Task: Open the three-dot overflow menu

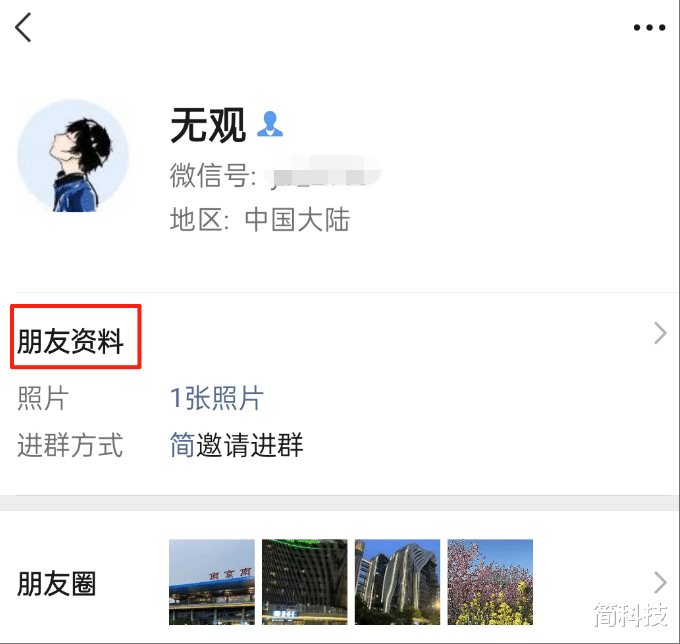Action: (649, 28)
